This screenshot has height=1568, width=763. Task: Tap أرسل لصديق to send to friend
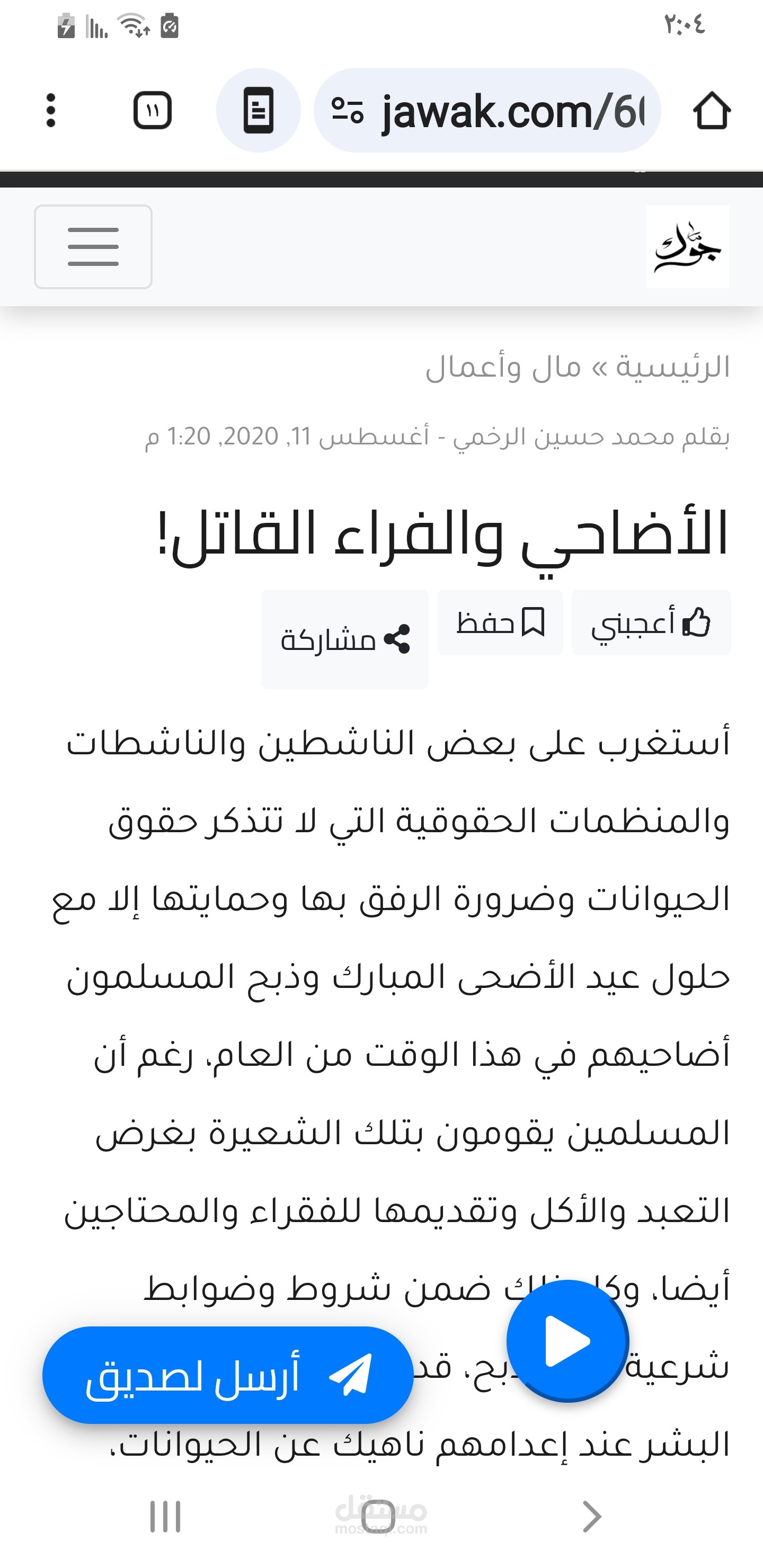click(x=228, y=1375)
